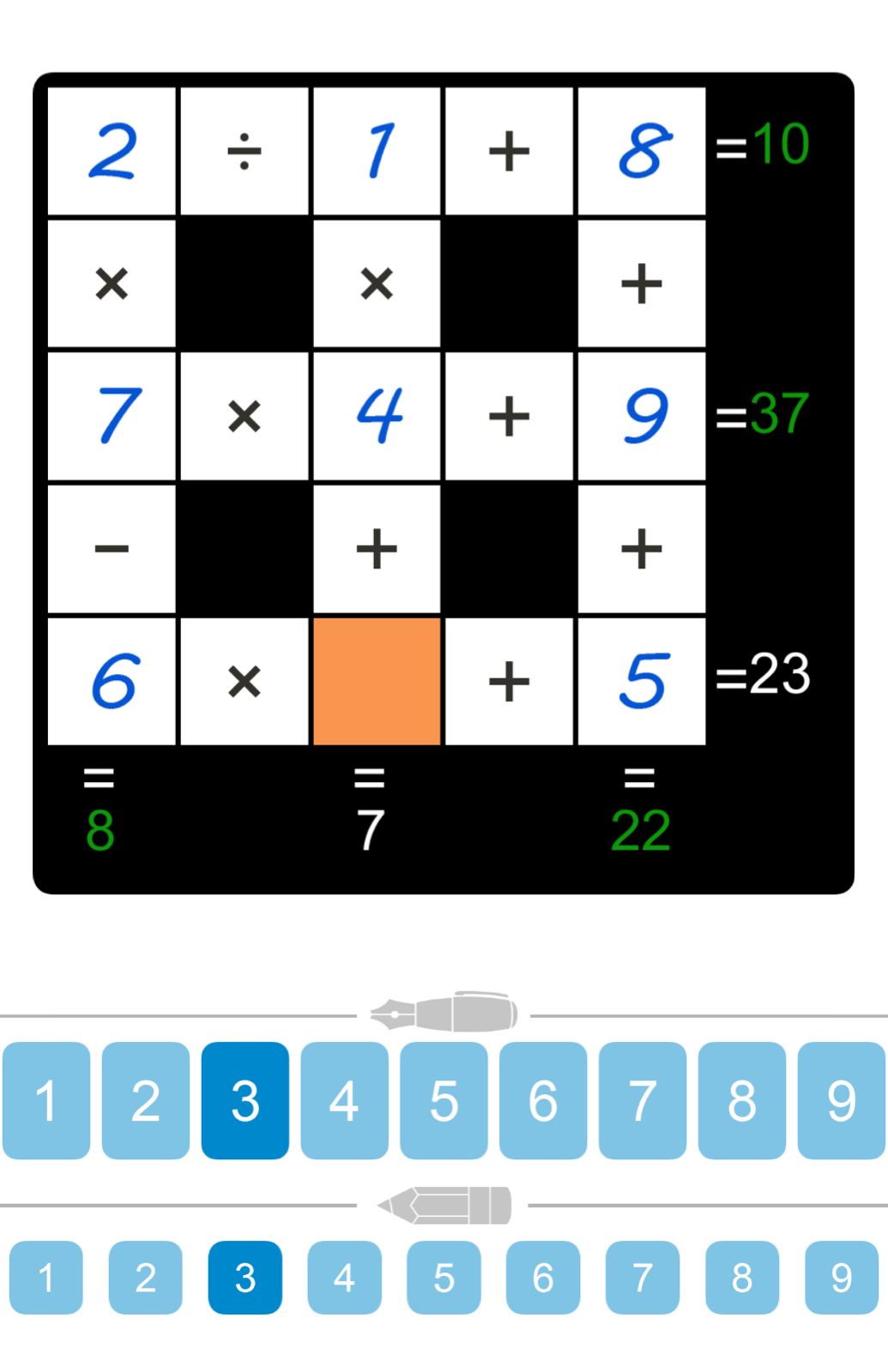Add pencil note 4
This screenshot has width=888, height=1372.
344,1278
